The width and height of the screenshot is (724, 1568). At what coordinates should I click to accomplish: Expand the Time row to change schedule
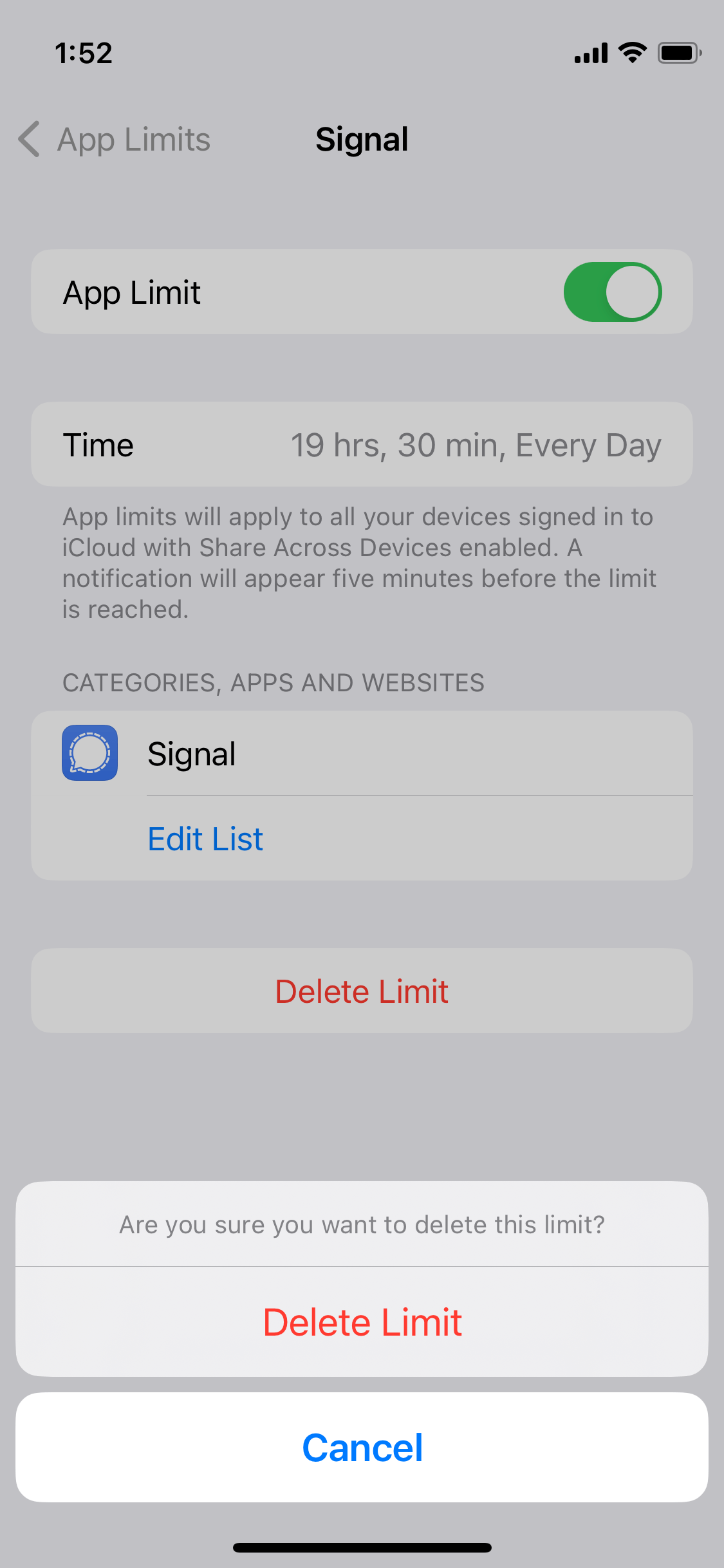[x=362, y=444]
